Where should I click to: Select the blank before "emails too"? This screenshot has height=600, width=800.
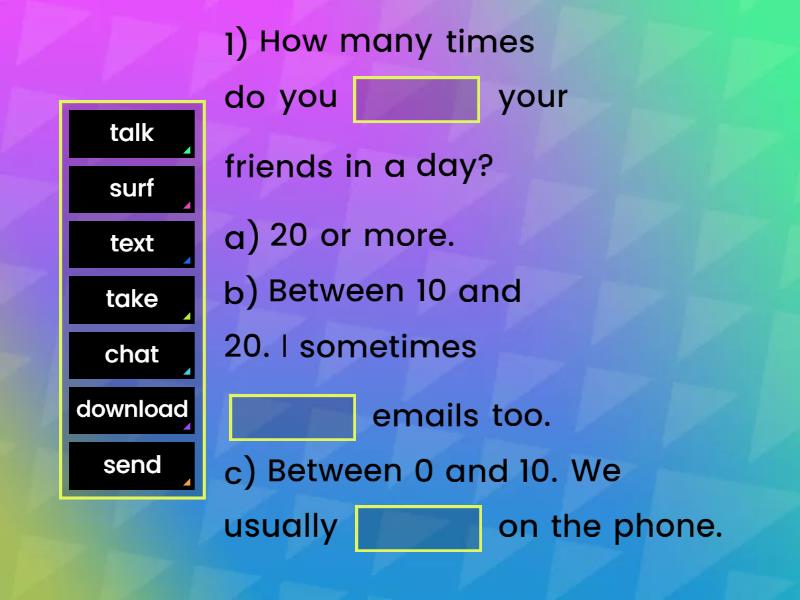292,417
